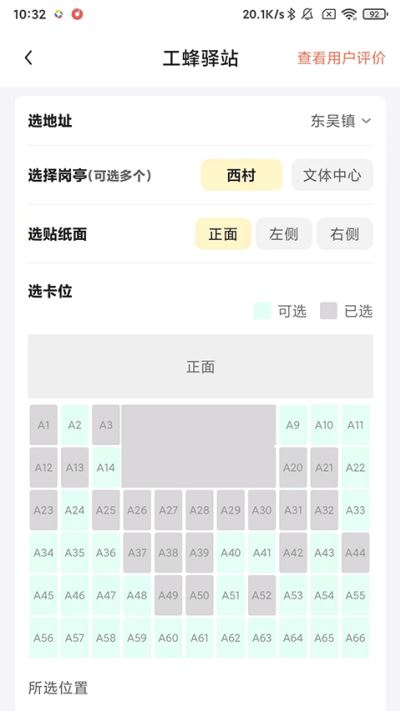Choose slot A36
Viewport: 400px width, 711px height.
pyautogui.click(x=106, y=553)
